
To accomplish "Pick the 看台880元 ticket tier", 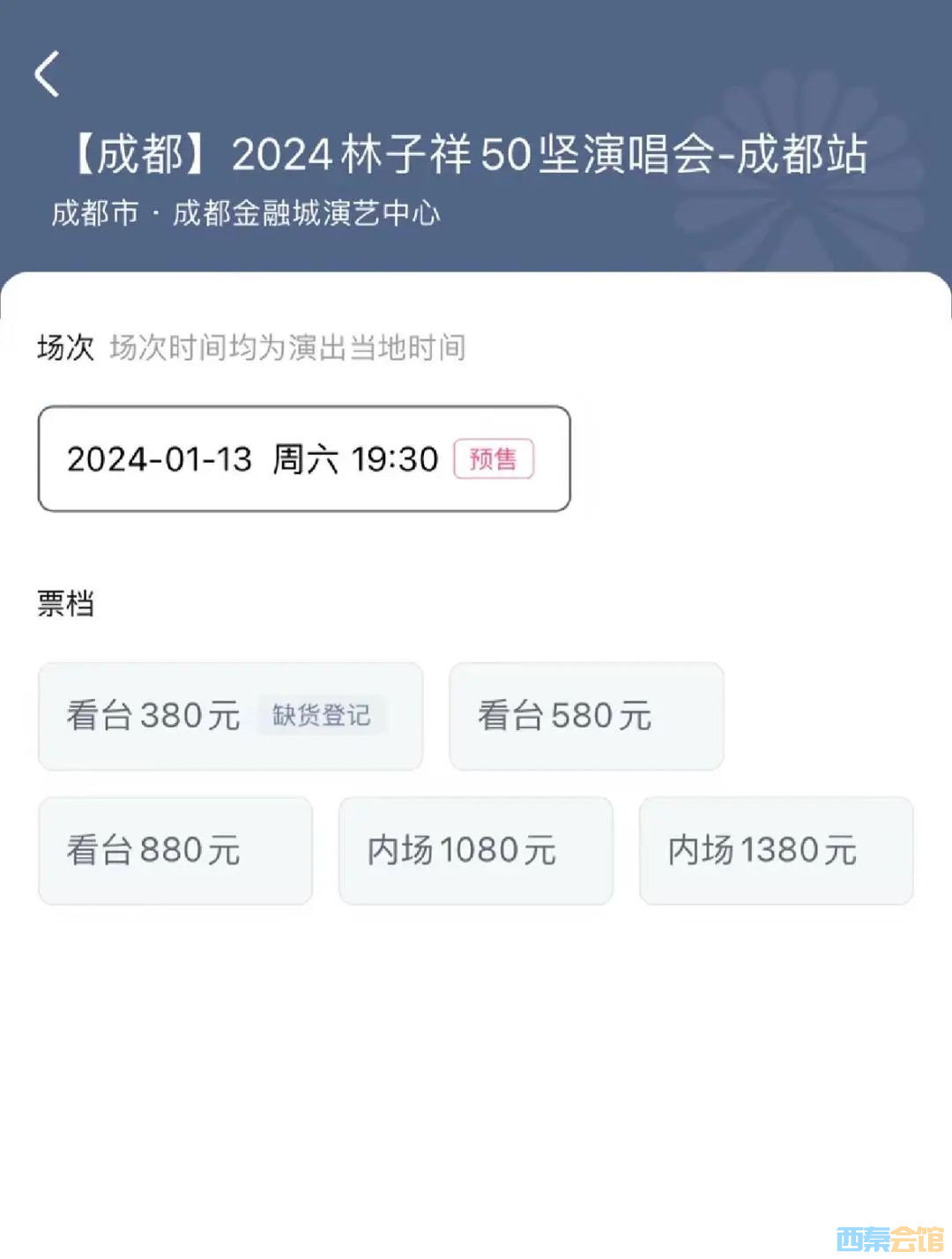I will (175, 851).
